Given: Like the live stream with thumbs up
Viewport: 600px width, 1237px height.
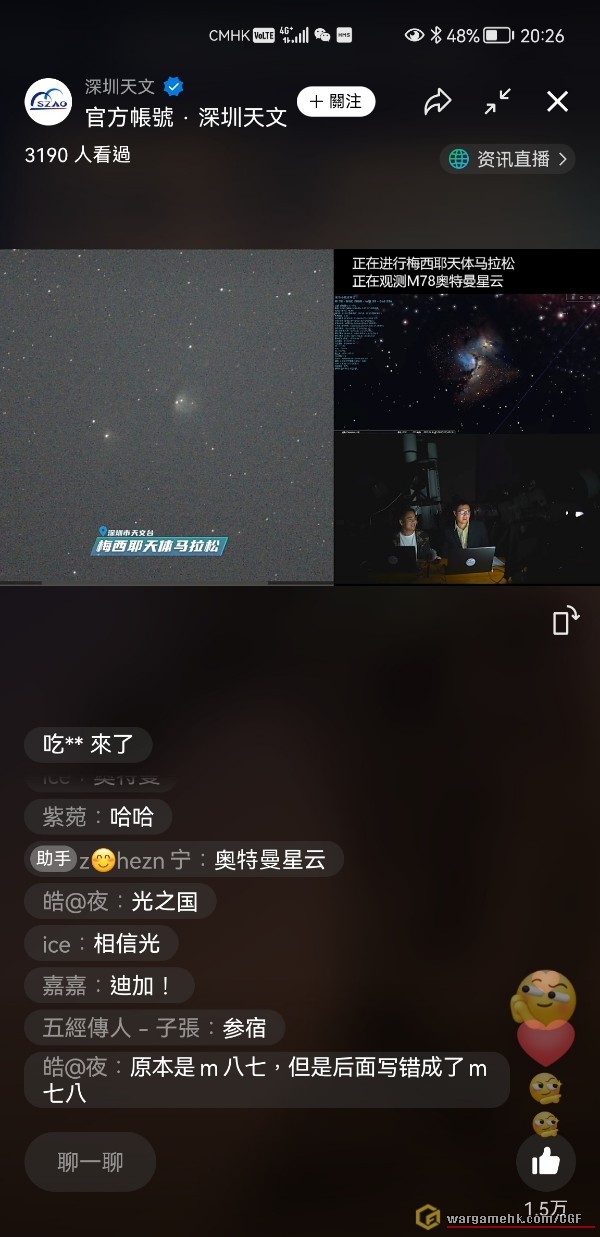Looking at the screenshot, I should coord(545,1161).
